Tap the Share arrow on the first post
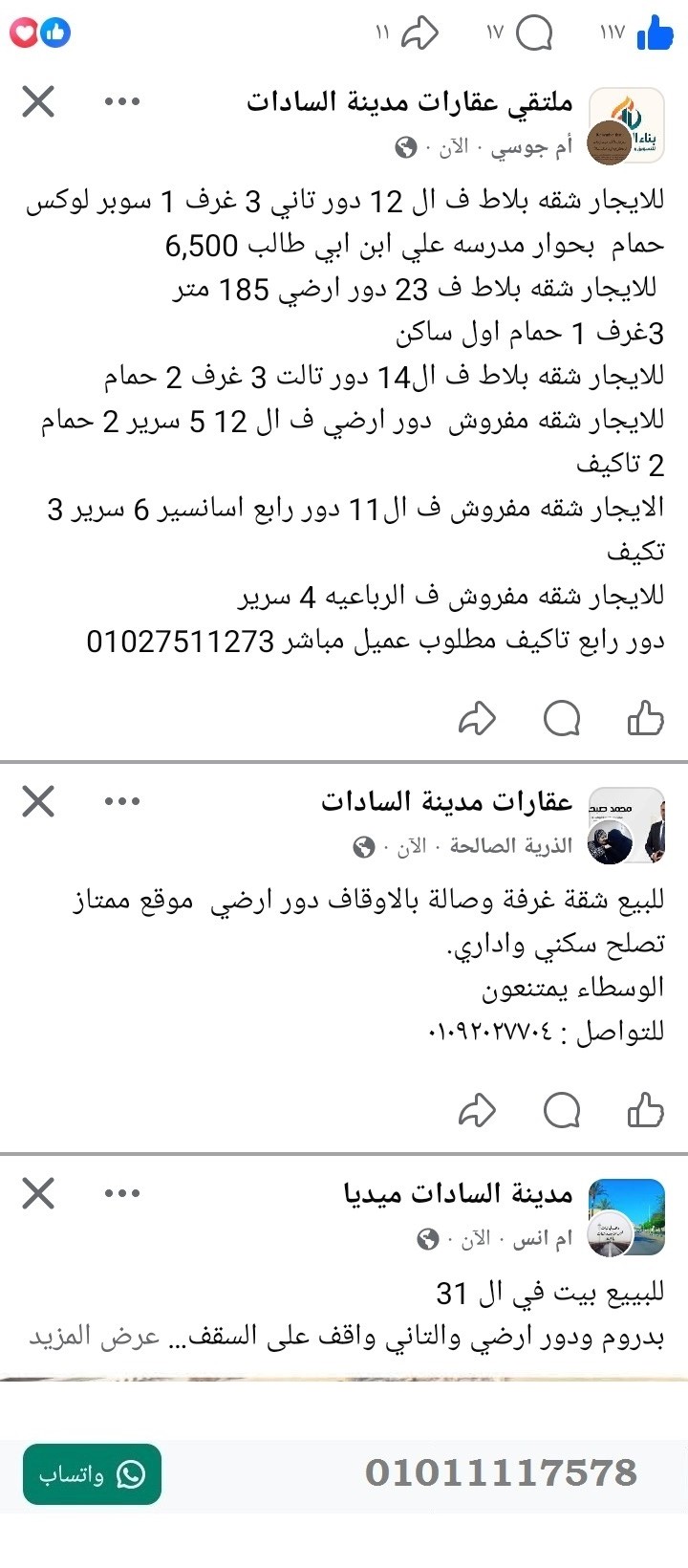The width and height of the screenshot is (688, 1568). pos(478,718)
